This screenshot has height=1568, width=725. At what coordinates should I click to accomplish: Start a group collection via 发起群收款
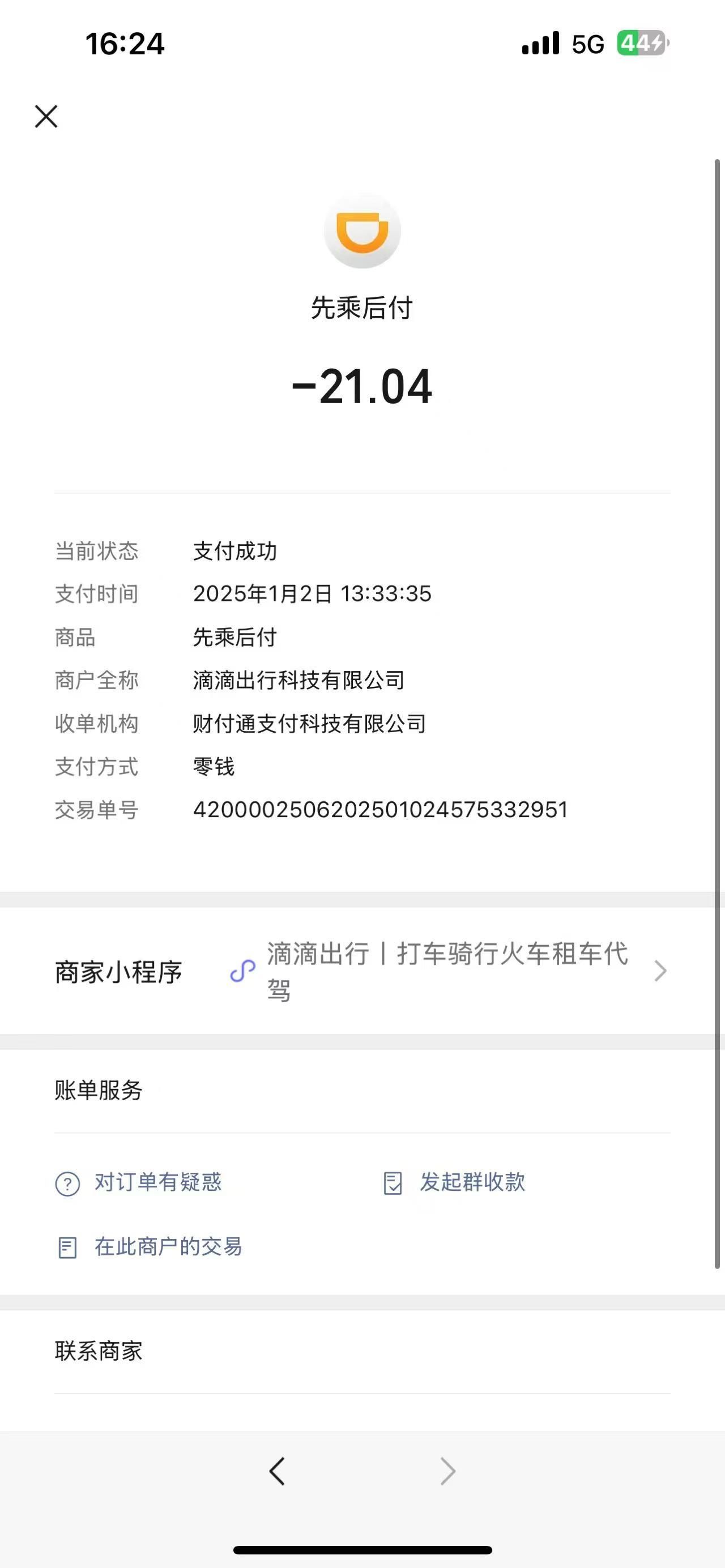click(x=454, y=1183)
